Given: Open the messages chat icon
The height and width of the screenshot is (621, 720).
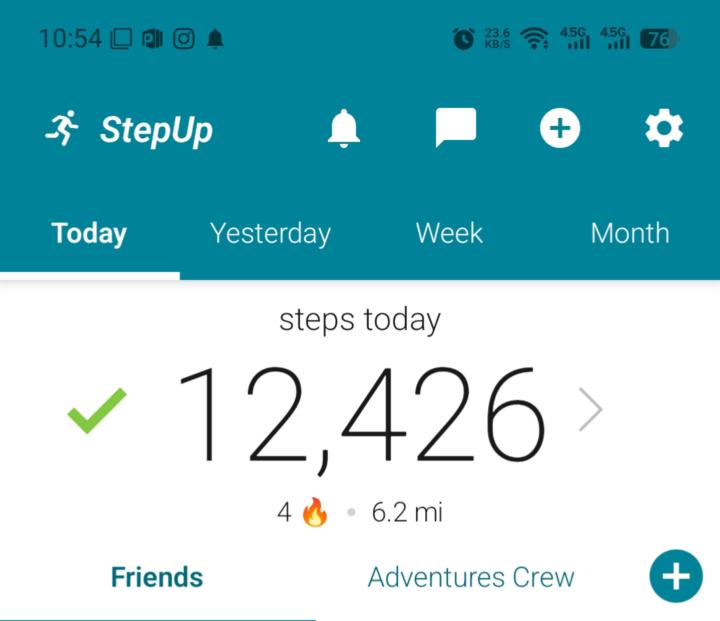Looking at the screenshot, I should (455, 129).
